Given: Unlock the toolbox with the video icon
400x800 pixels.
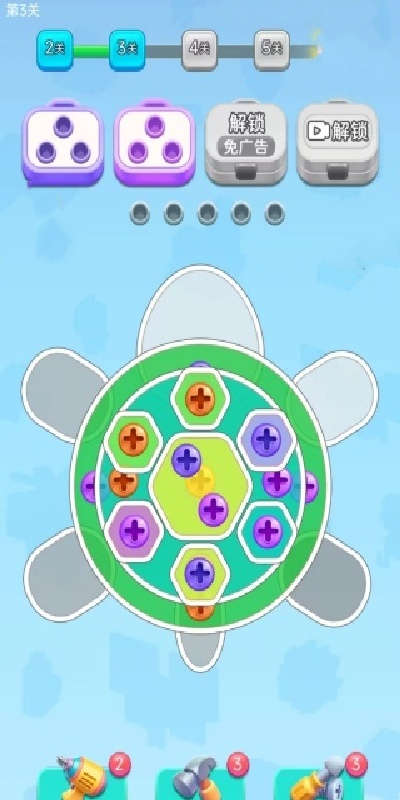Looking at the screenshot, I should [337, 140].
